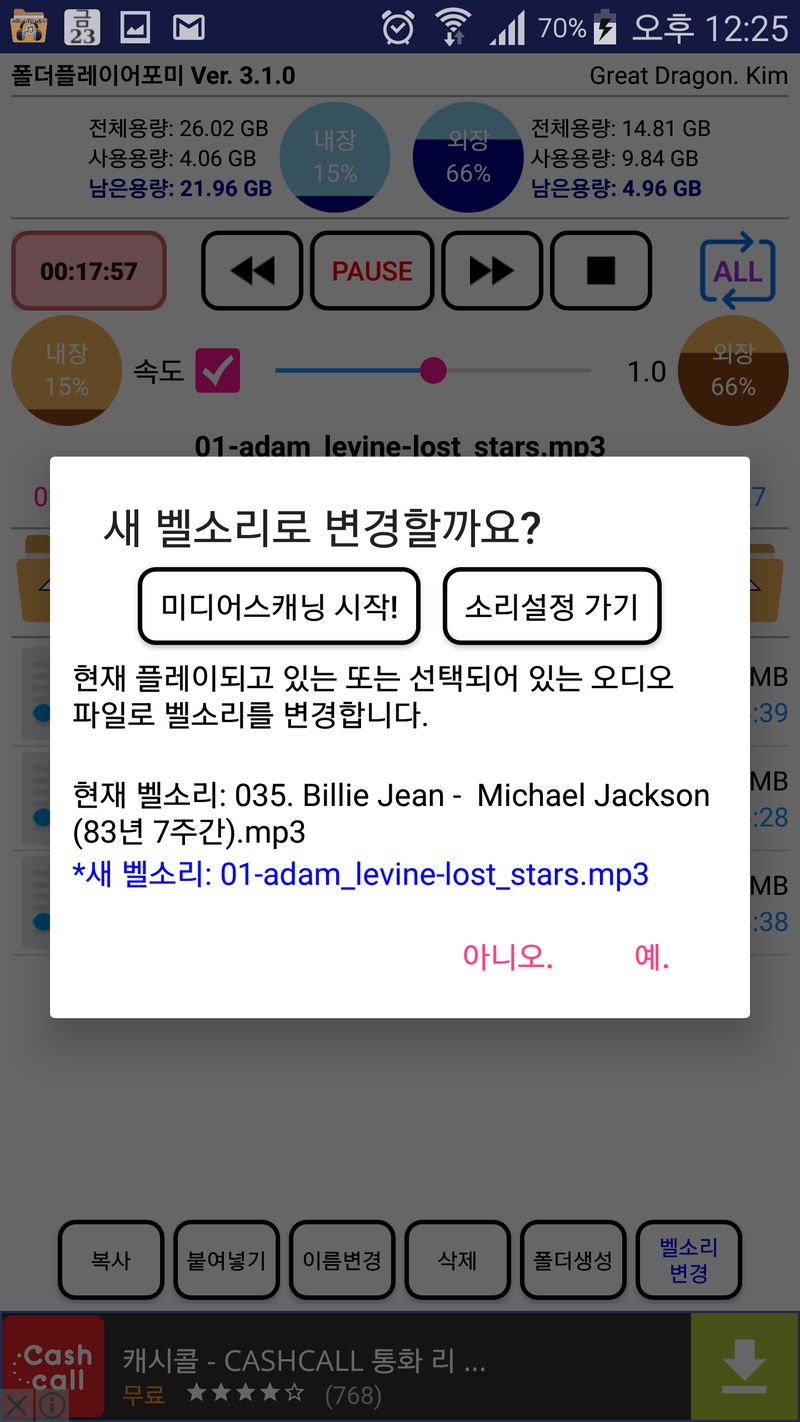Open the 00:17:57 timer button

click(x=88, y=271)
